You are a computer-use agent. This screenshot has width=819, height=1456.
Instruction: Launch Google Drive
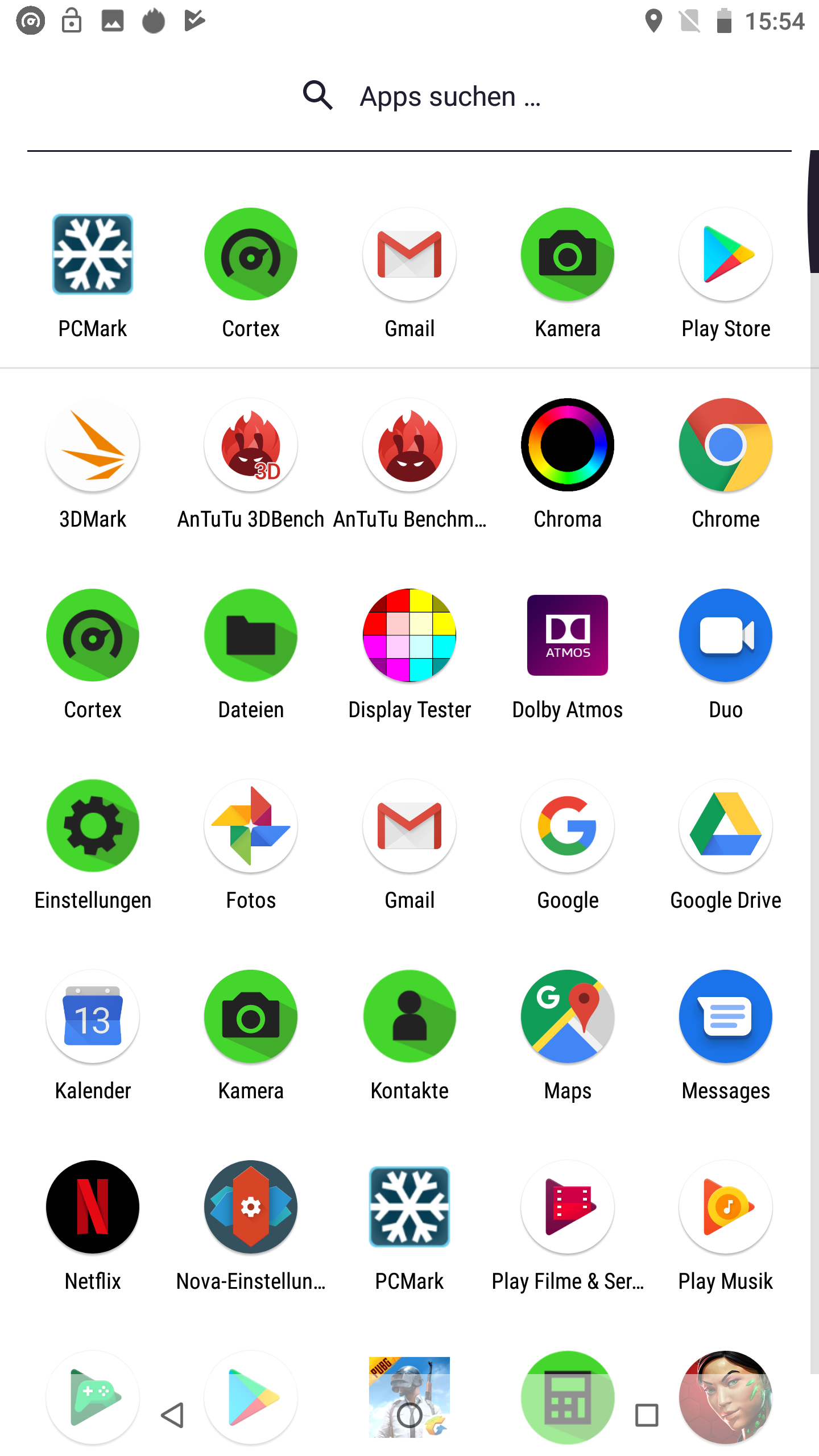click(x=726, y=826)
